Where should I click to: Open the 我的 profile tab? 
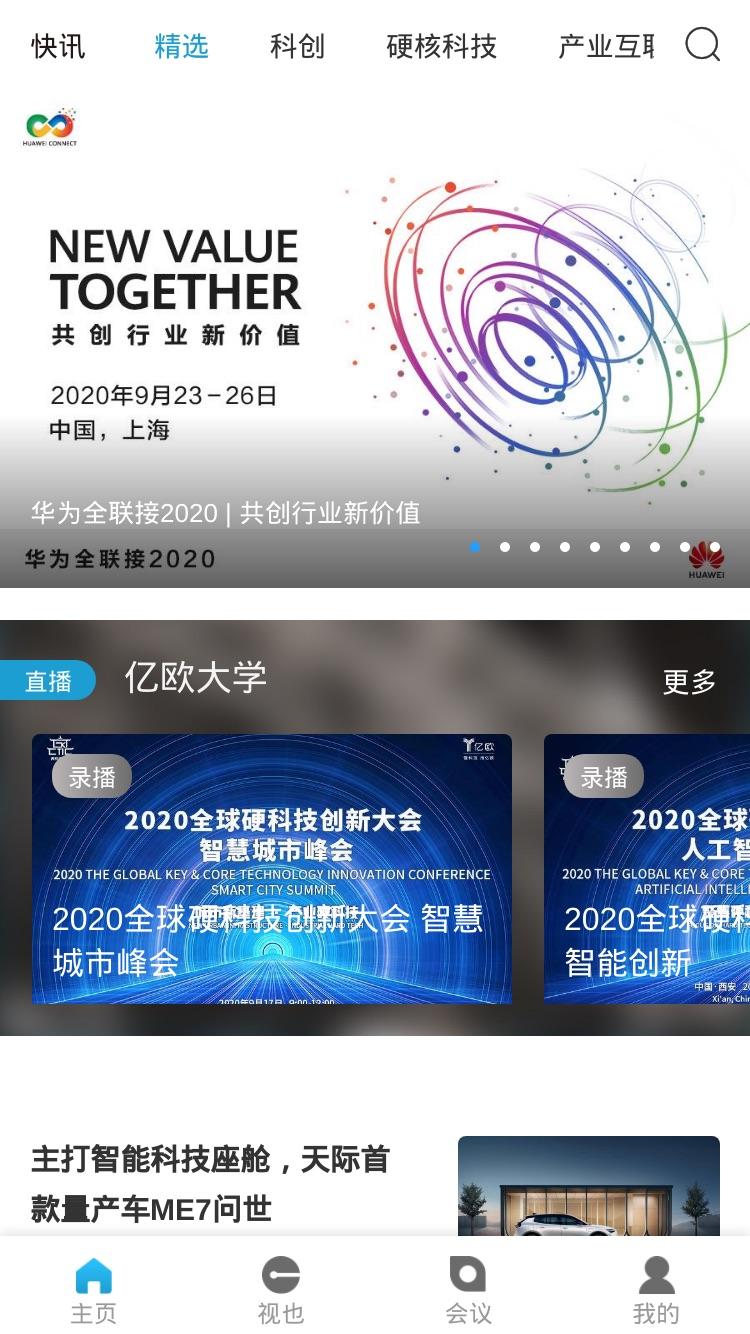(656, 1291)
